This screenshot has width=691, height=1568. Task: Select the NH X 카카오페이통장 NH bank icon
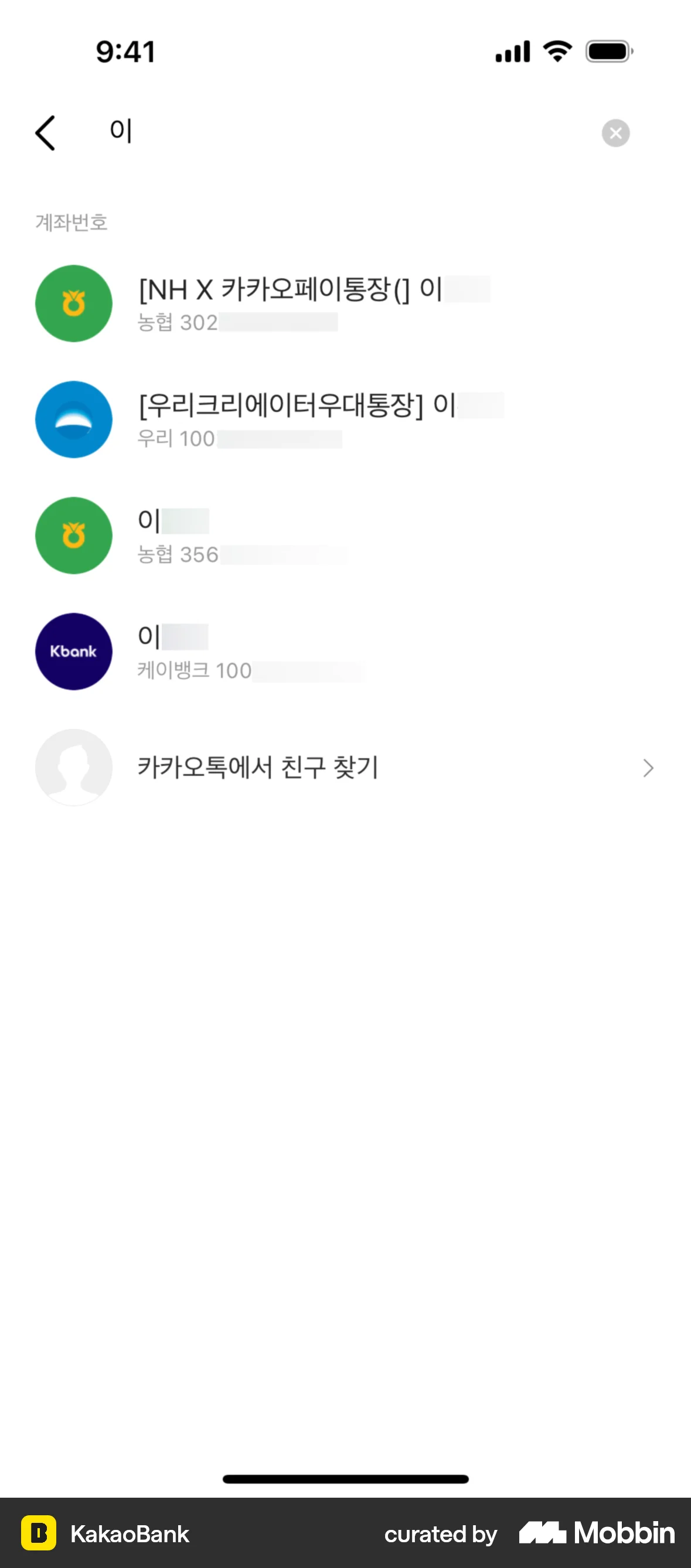coord(73,303)
